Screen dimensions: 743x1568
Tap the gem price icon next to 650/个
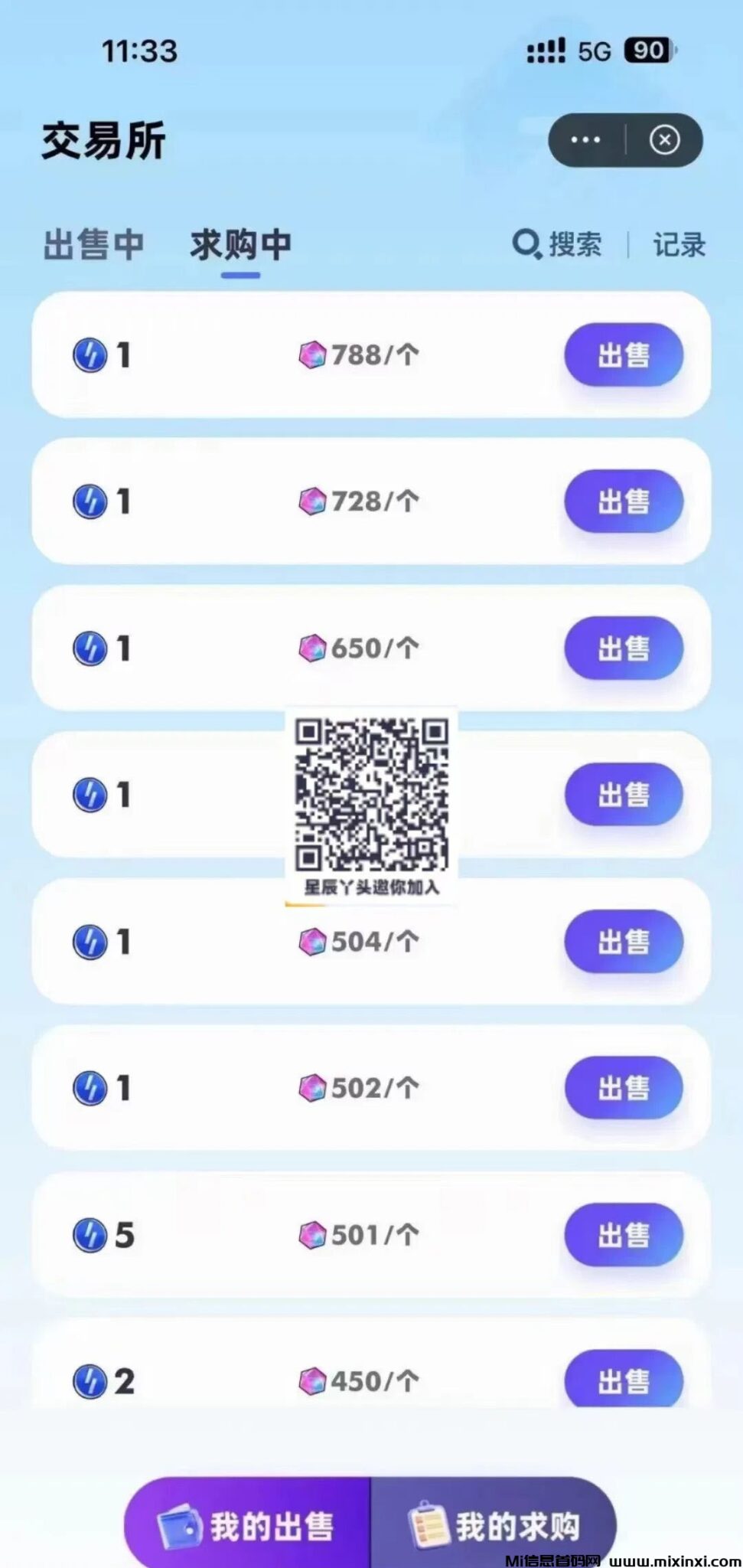coord(314,648)
